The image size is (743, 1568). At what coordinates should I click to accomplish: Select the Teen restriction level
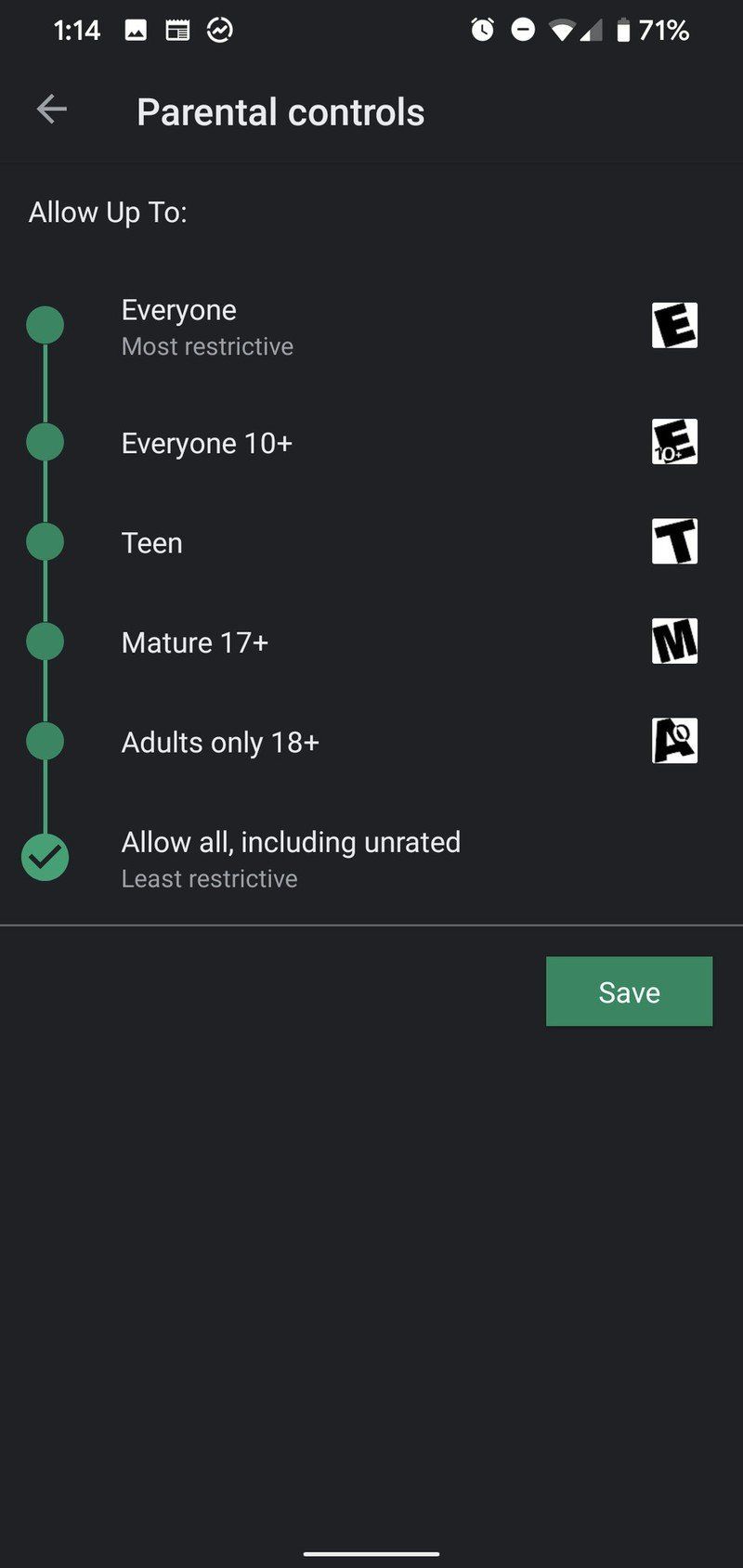(x=46, y=541)
